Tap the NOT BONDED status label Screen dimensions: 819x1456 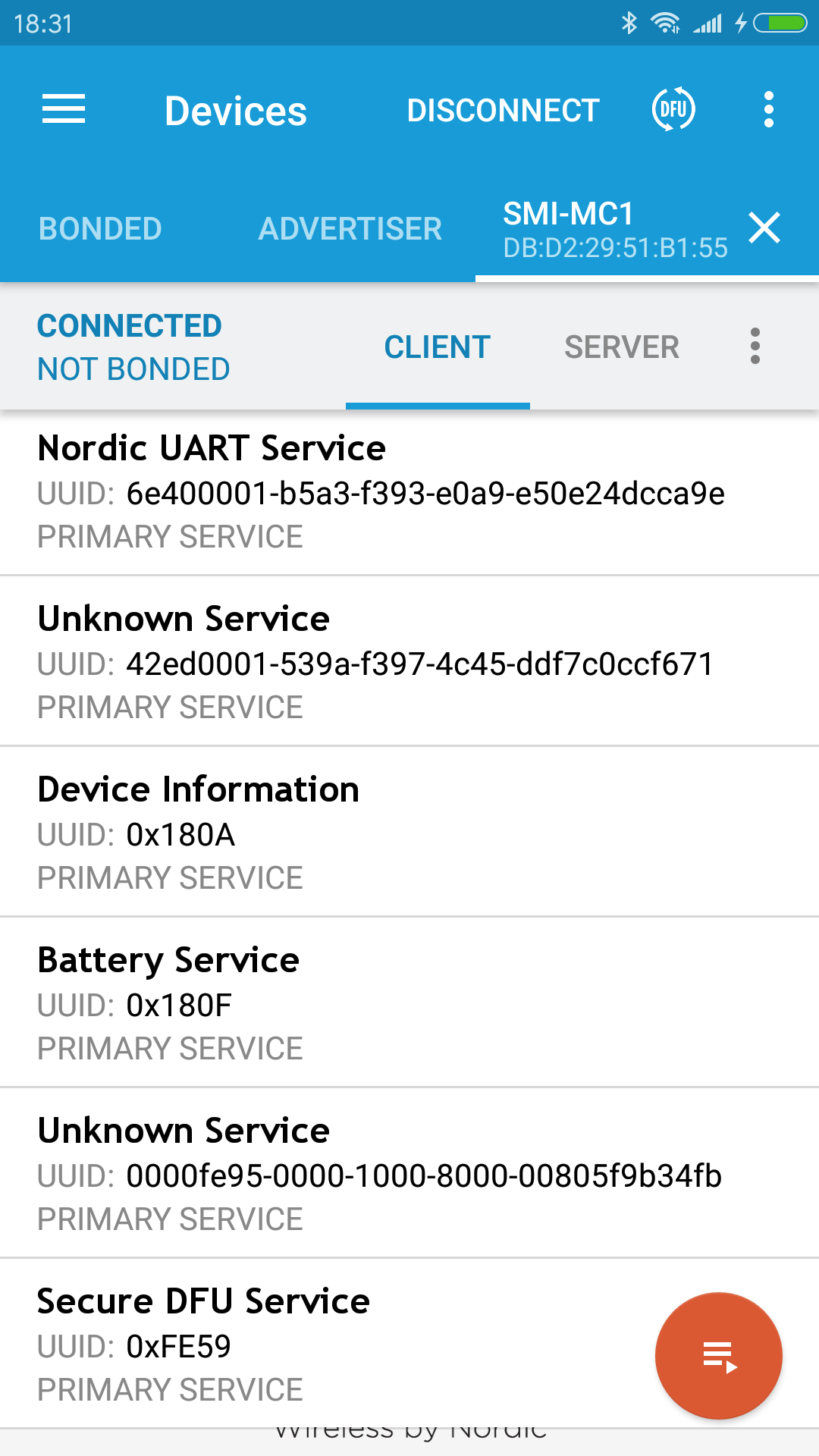tap(133, 369)
